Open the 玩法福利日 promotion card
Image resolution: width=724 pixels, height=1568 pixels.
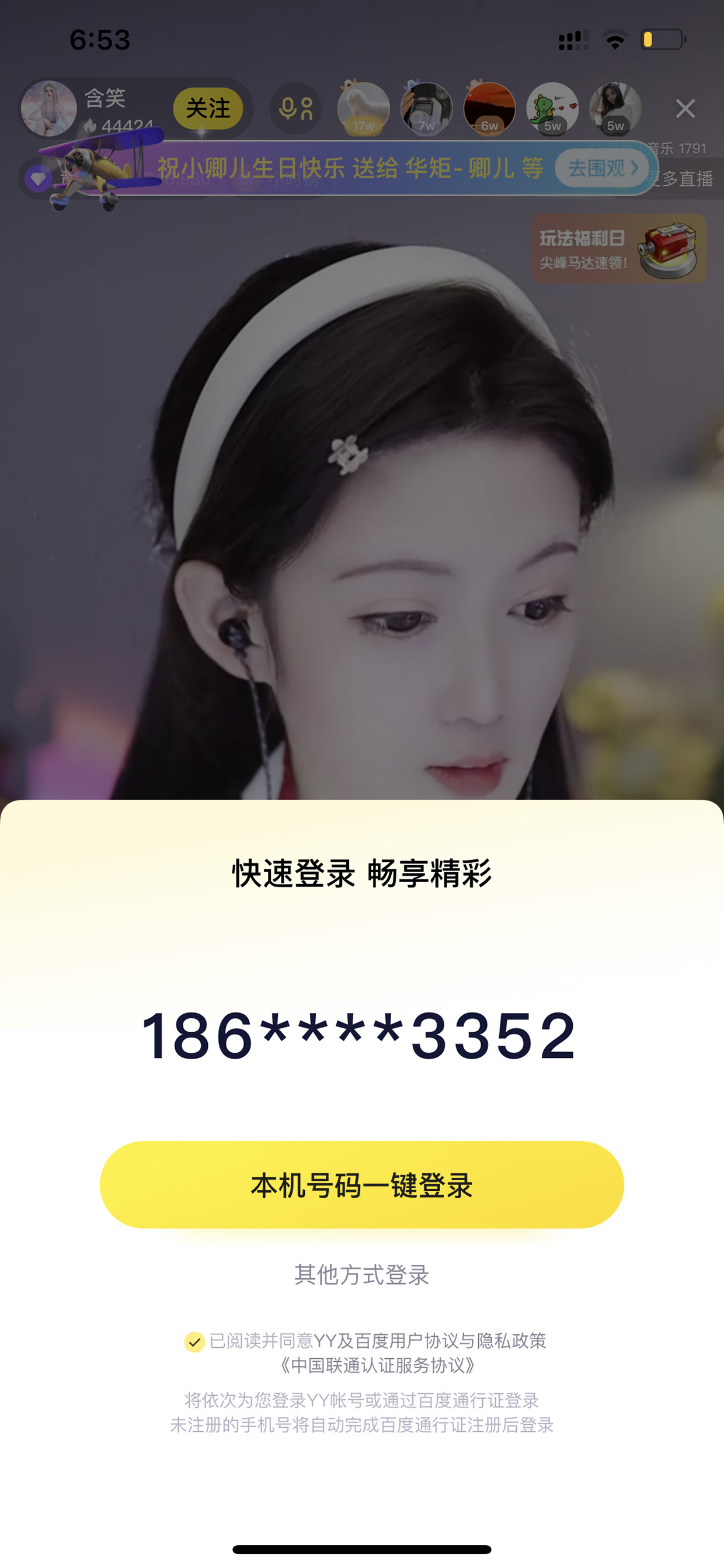tap(619, 248)
